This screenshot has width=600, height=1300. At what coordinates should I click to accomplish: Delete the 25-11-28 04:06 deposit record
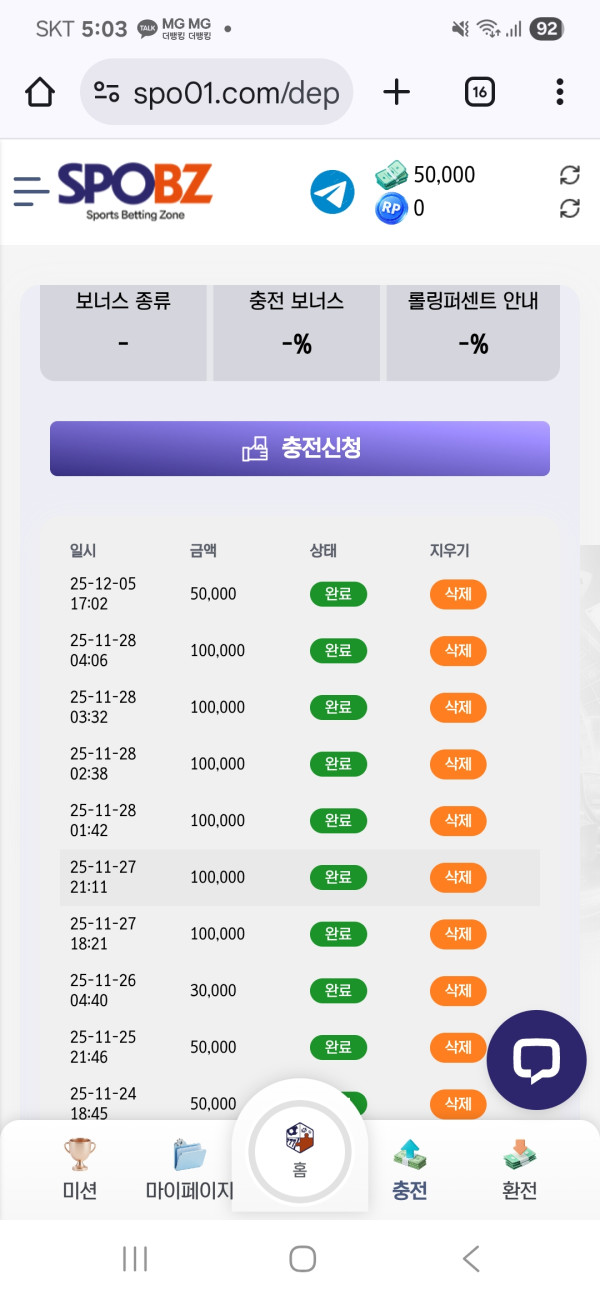[x=458, y=651]
